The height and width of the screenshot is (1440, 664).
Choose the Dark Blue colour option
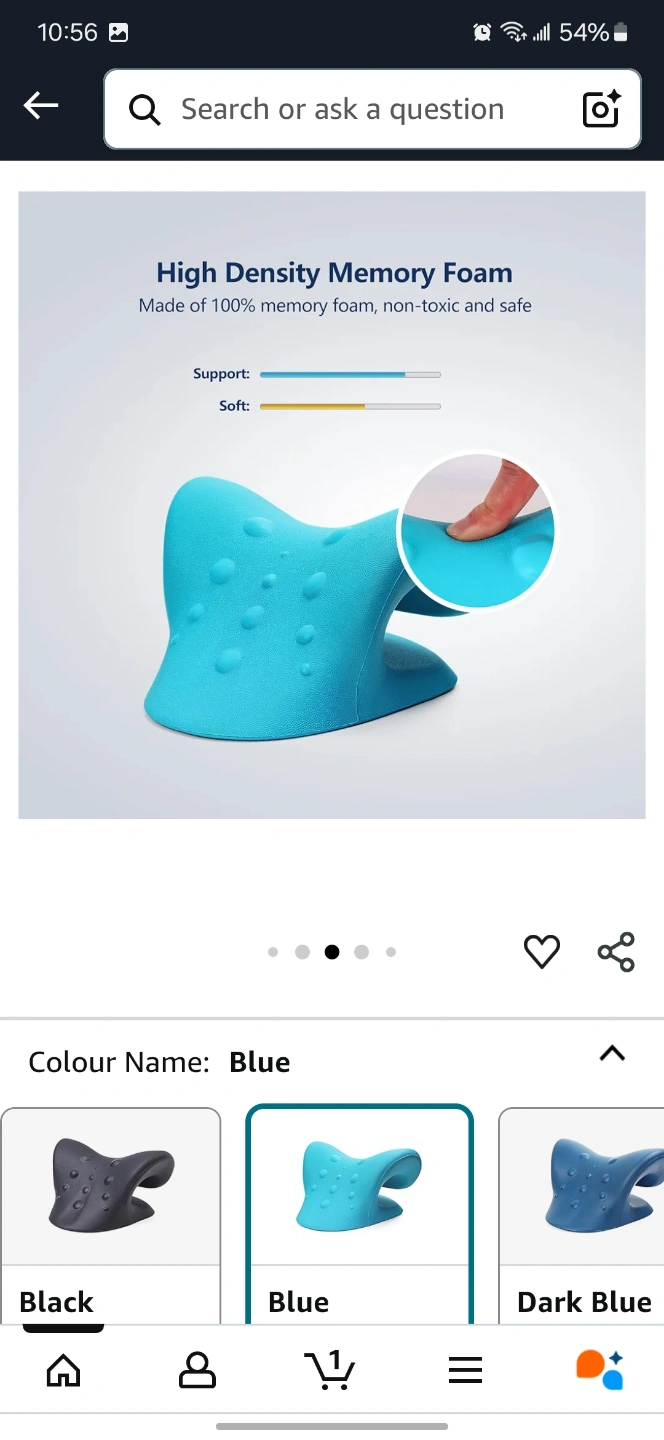(581, 1216)
